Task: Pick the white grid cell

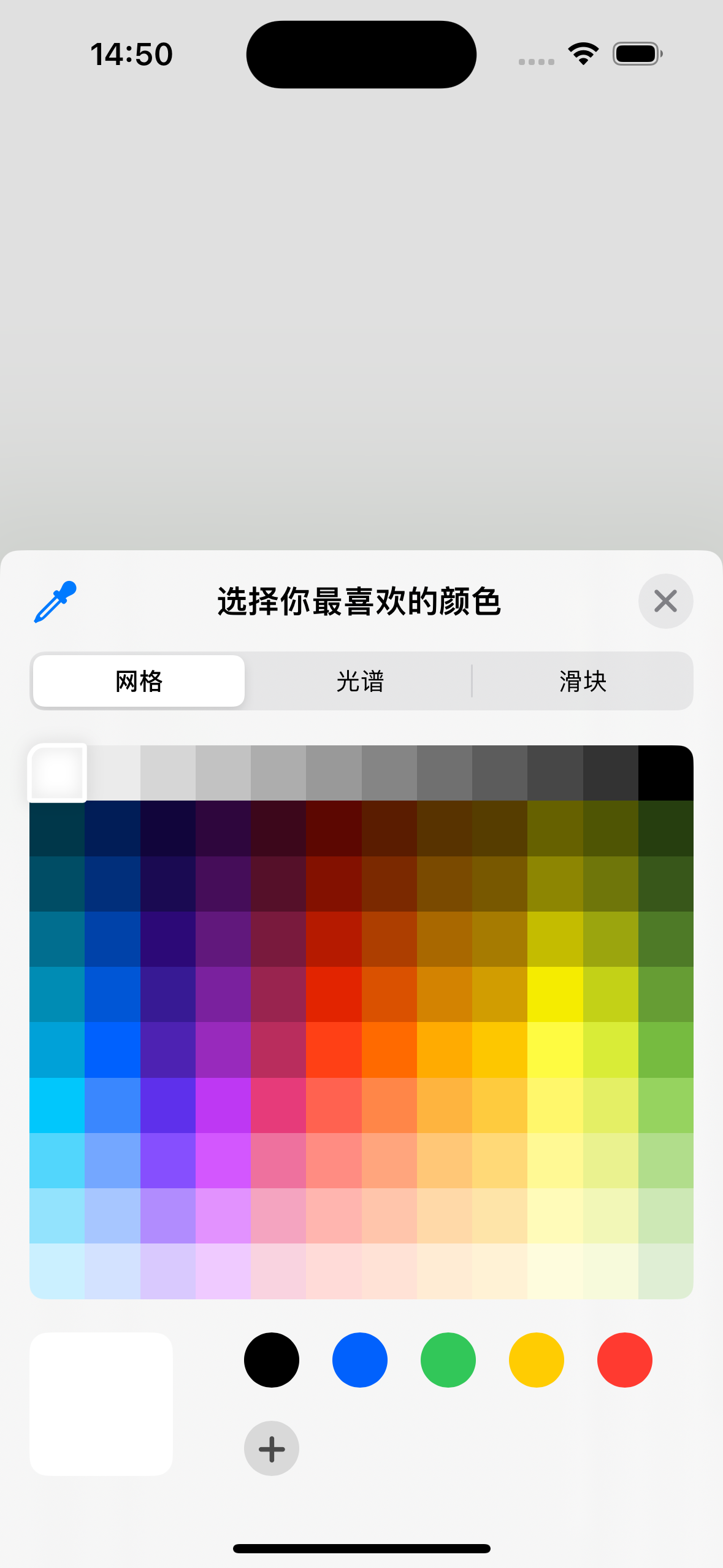Action: click(58, 773)
